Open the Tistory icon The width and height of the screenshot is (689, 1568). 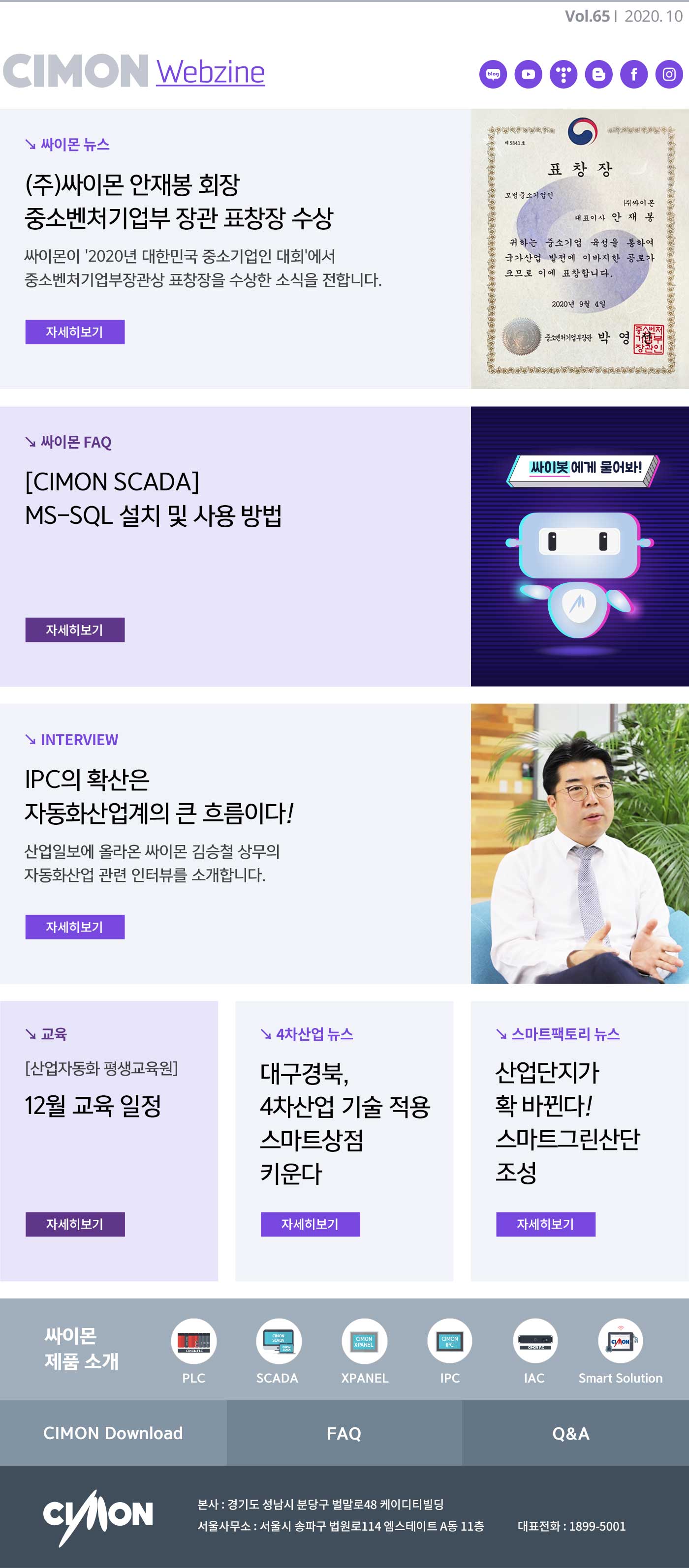point(564,74)
